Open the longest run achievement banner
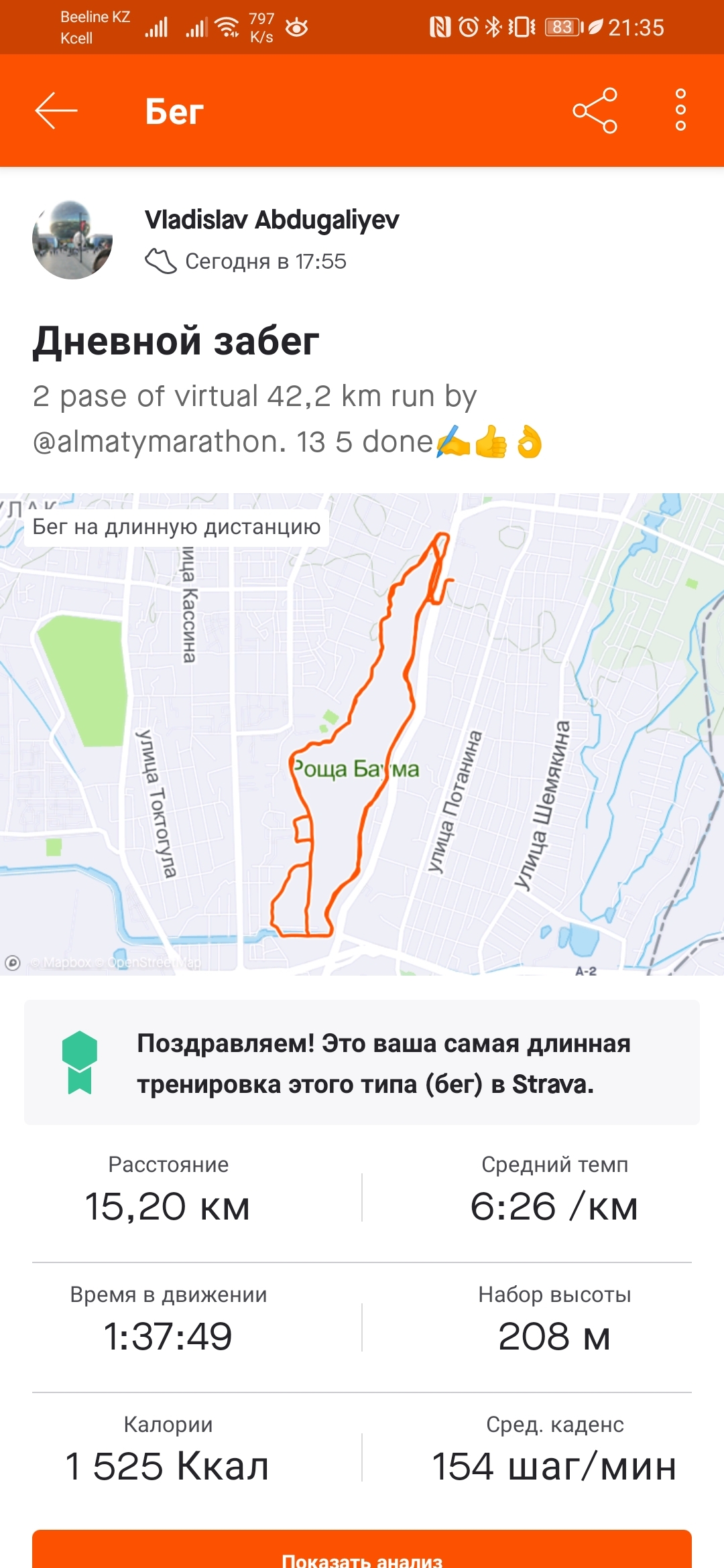Screen dimensions: 724x1568 [x=362, y=1063]
